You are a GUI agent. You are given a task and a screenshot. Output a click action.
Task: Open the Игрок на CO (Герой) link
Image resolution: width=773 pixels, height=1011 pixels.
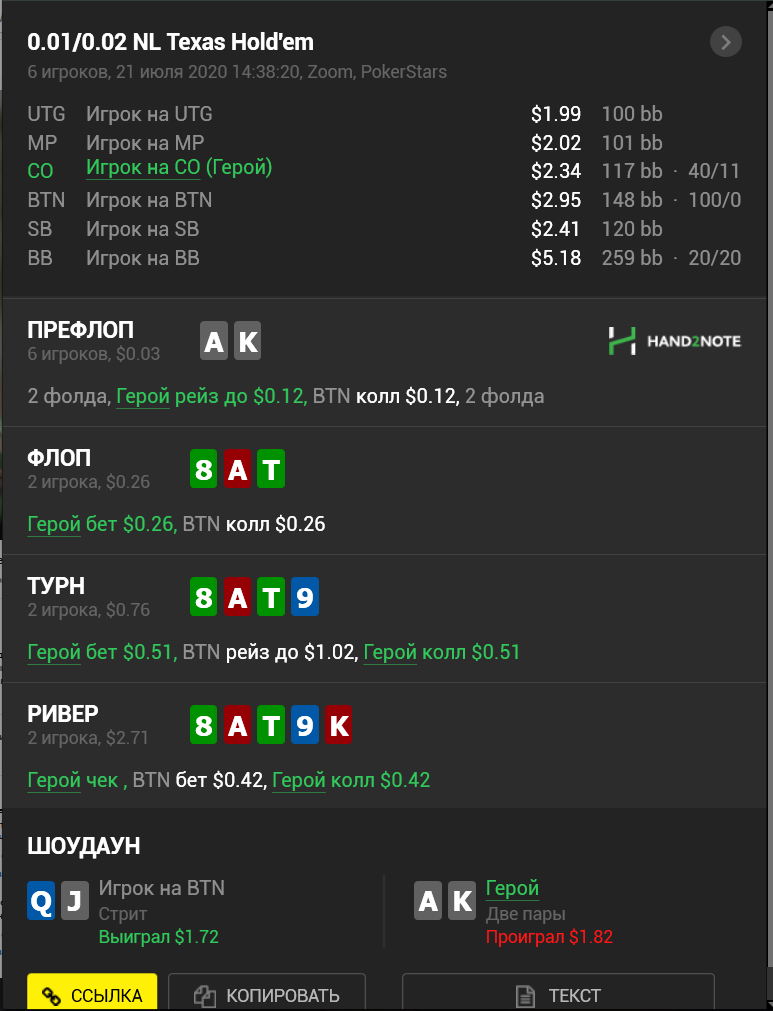[x=179, y=168]
